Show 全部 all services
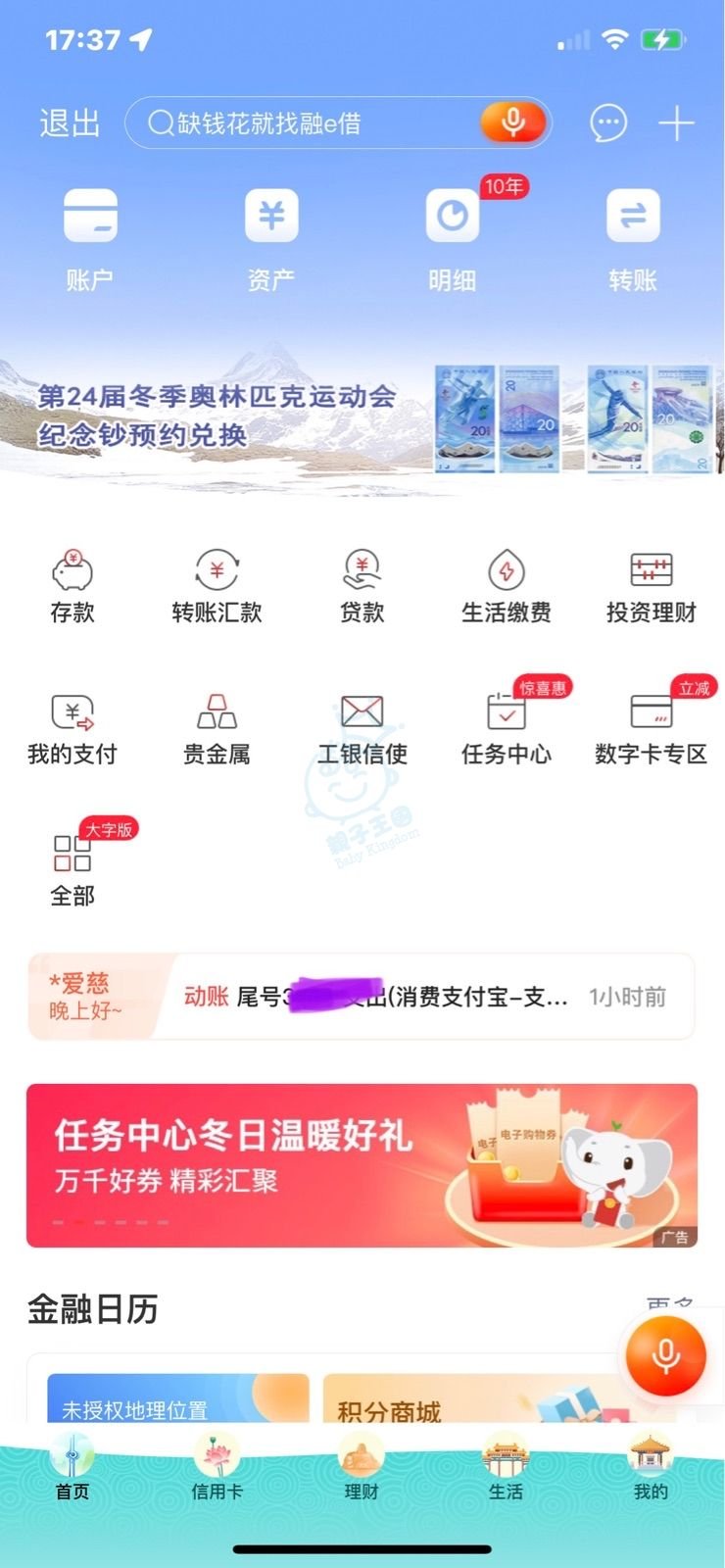The image size is (725, 1568). click(x=72, y=869)
